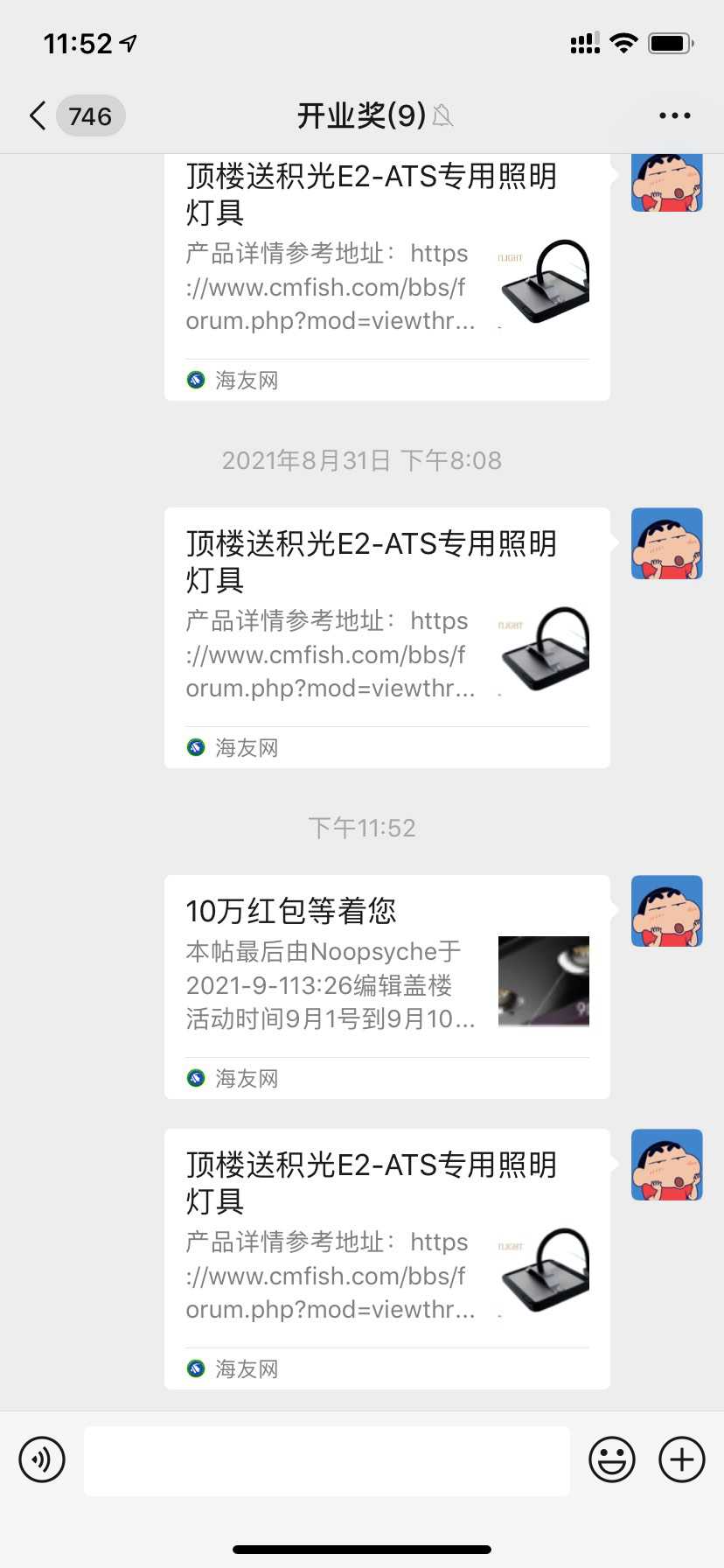Viewport: 724px width, 1568px height.
Task: Open the 10万红包等着您 shared link card
Action: (386, 985)
